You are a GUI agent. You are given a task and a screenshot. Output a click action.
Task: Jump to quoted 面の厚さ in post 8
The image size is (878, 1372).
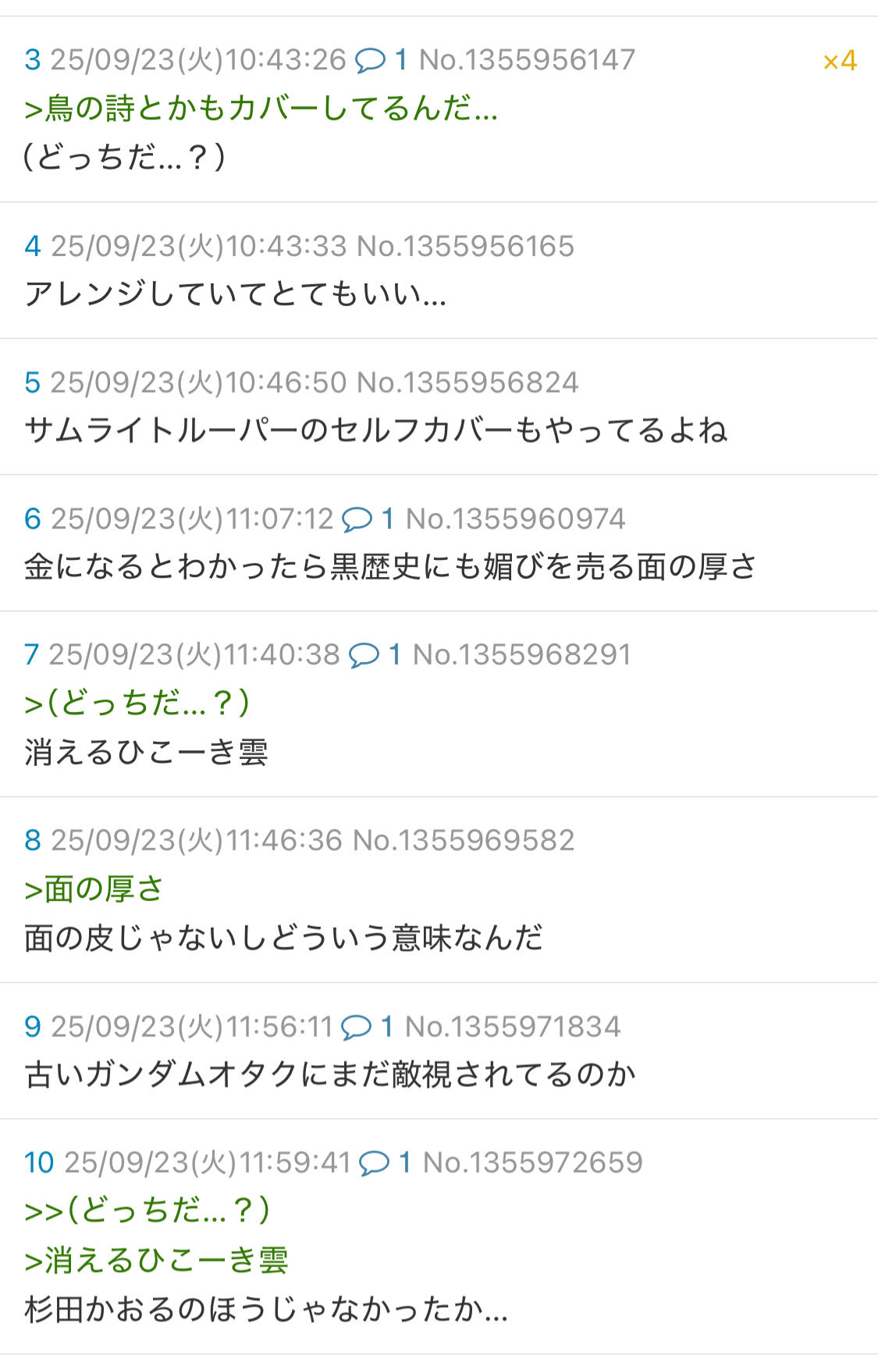pos(94,889)
